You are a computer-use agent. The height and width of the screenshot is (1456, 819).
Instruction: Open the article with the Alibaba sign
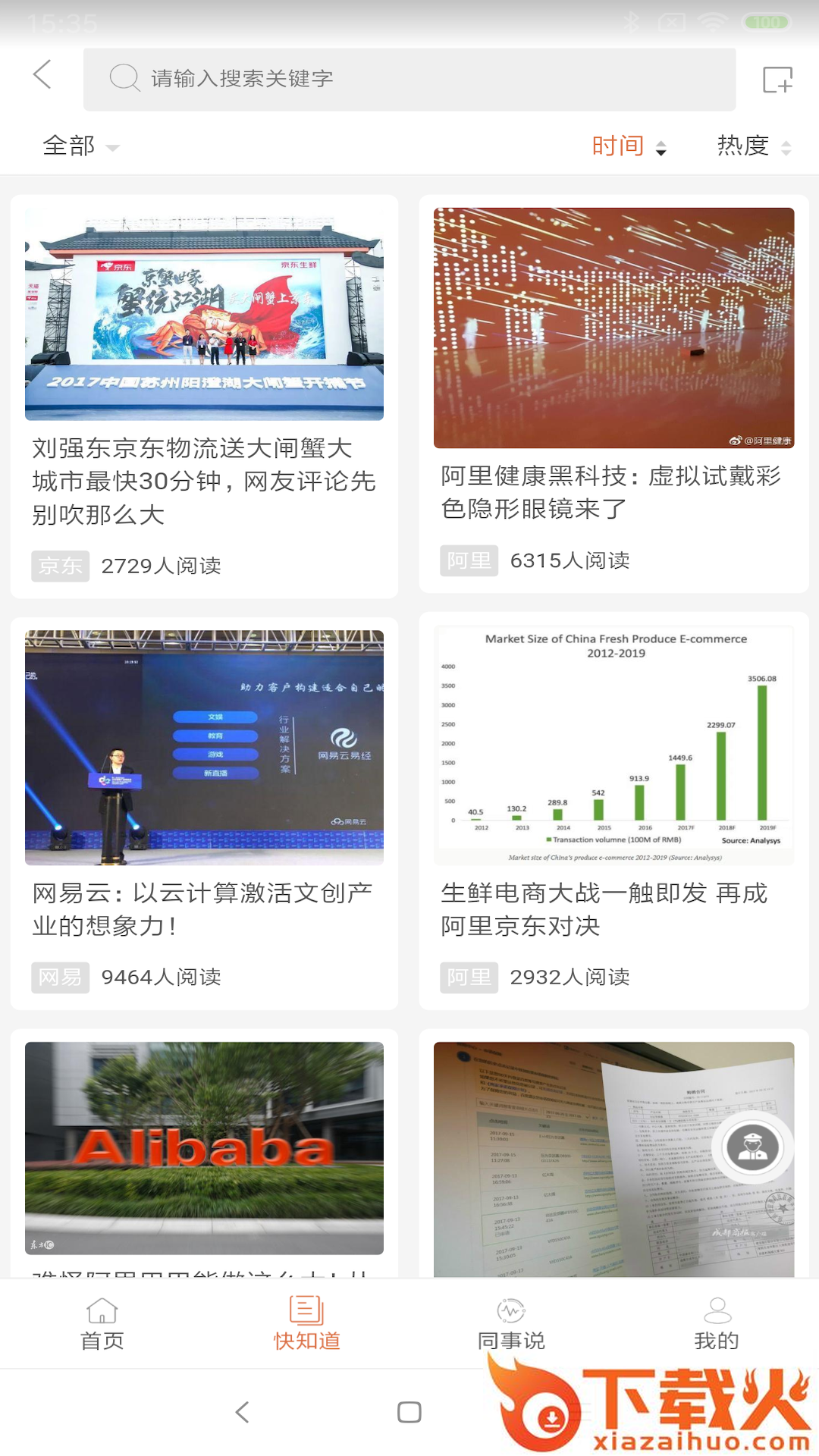(x=204, y=1148)
